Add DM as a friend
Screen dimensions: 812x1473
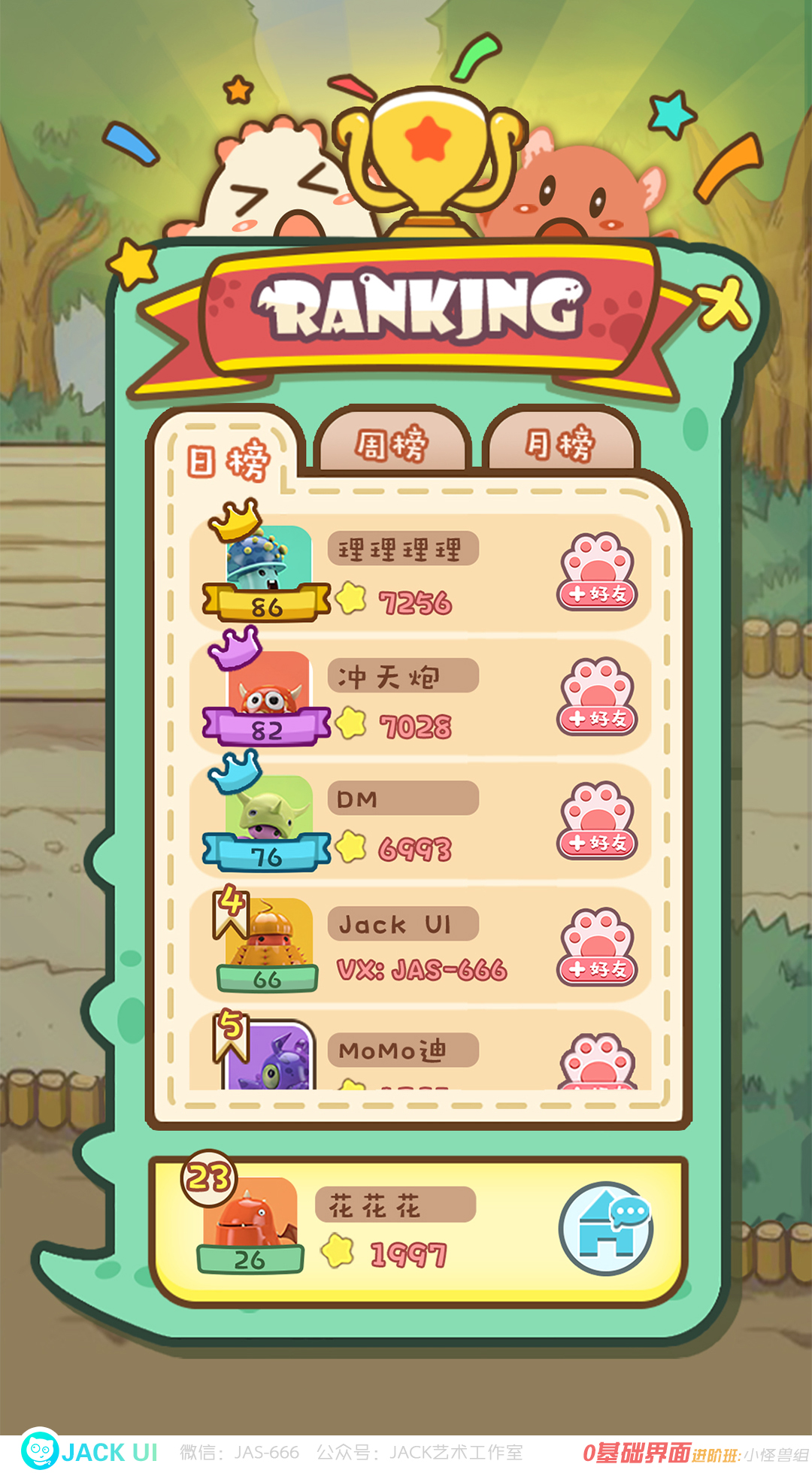click(598, 821)
